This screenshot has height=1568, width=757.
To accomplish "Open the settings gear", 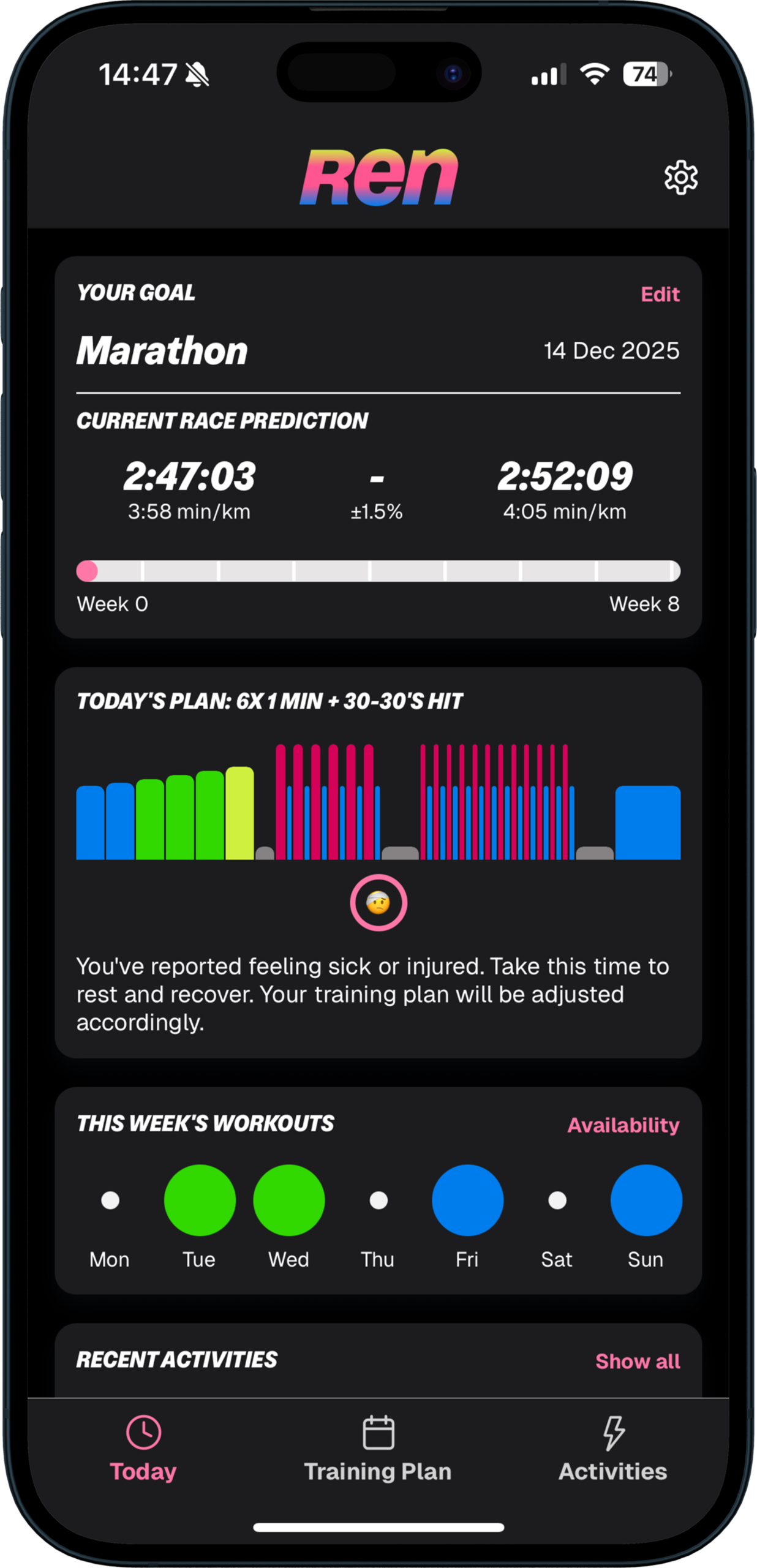I will click(x=680, y=178).
